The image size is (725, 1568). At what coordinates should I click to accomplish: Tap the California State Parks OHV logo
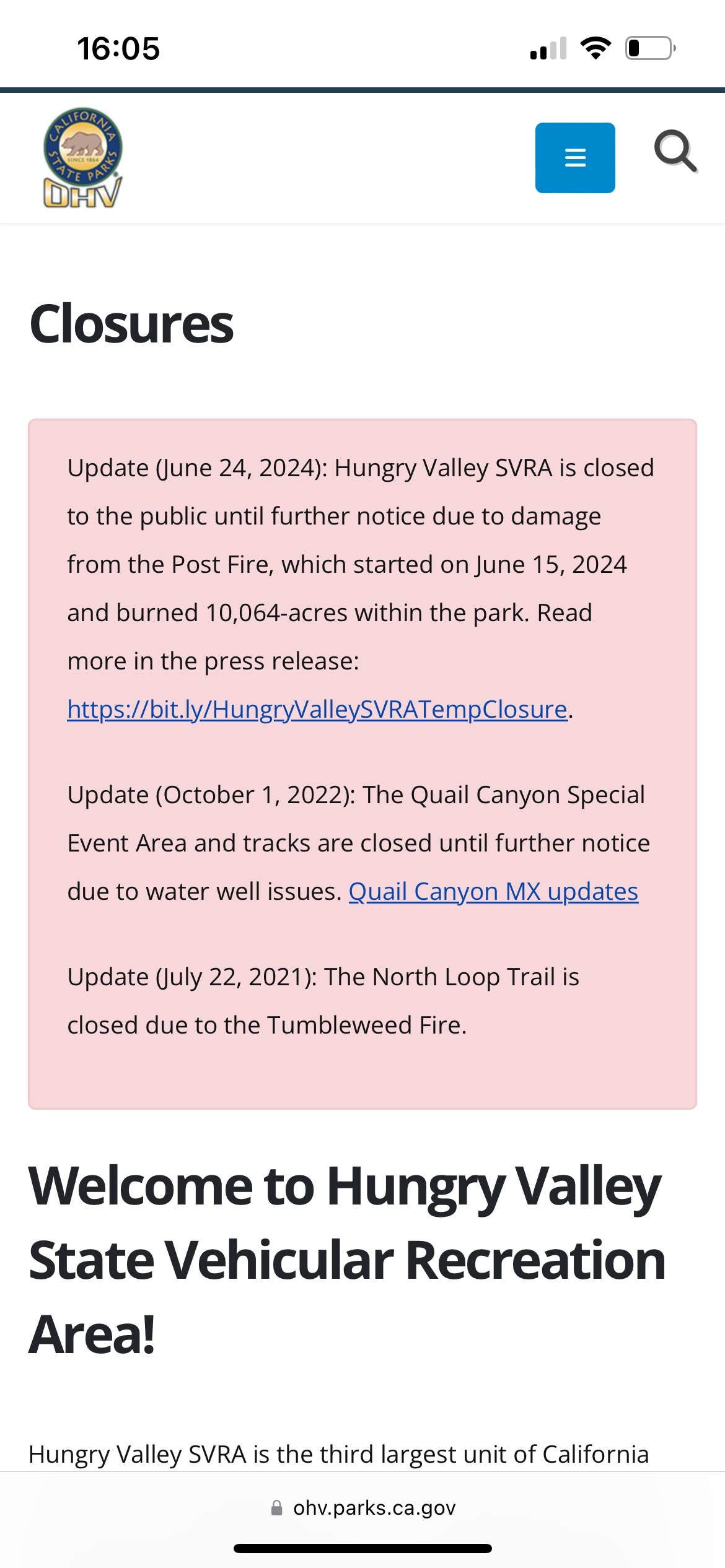pos(81,156)
